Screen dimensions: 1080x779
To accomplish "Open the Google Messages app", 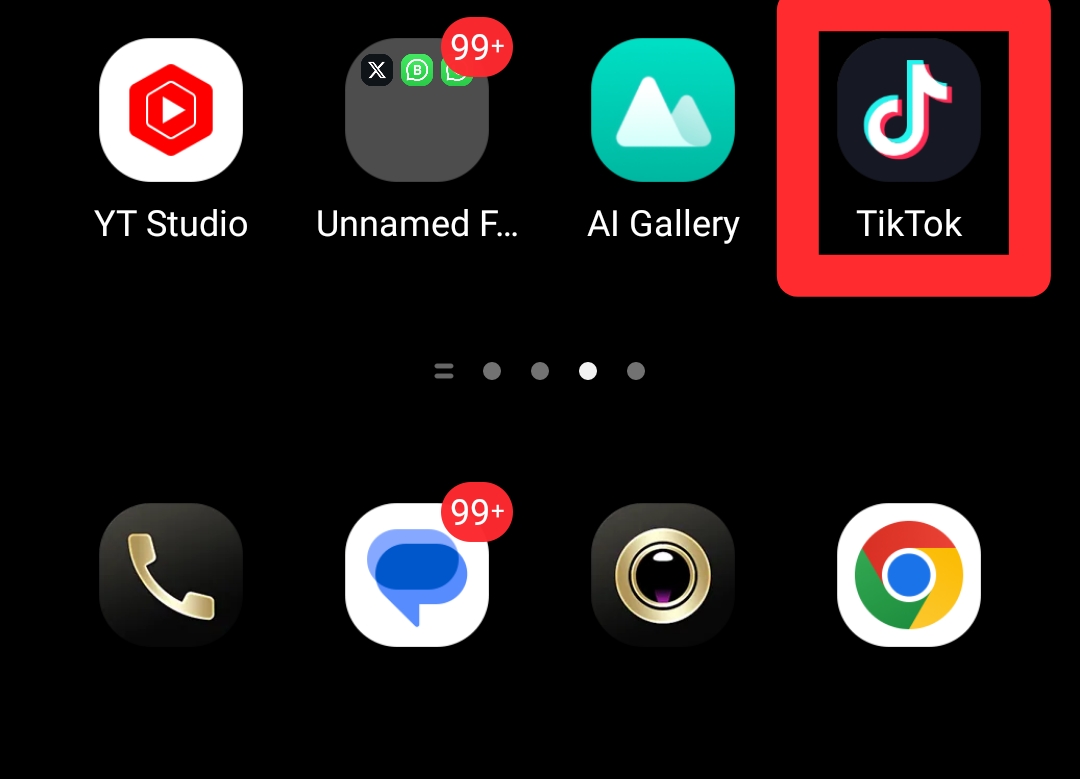I will (x=417, y=575).
